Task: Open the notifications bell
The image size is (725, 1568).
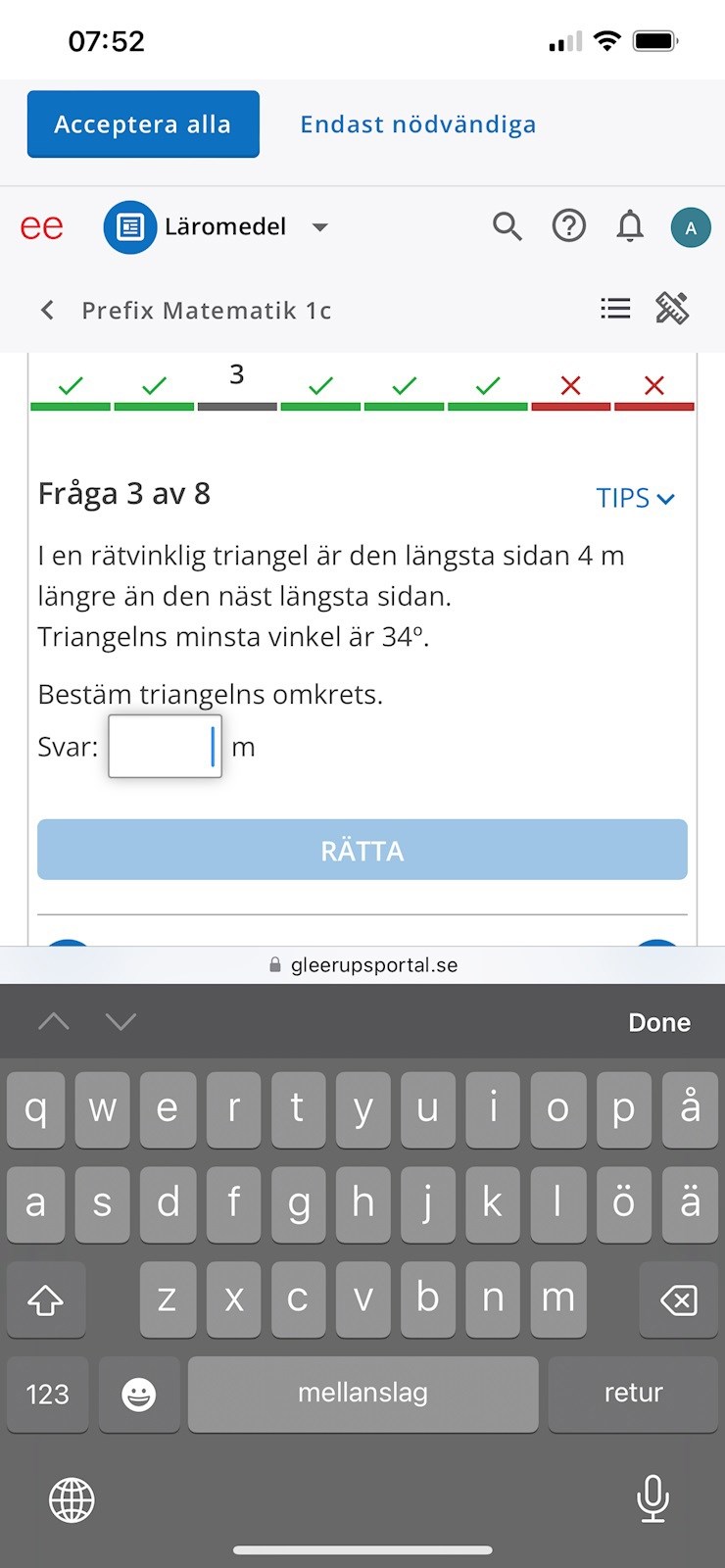Action: coord(630,227)
